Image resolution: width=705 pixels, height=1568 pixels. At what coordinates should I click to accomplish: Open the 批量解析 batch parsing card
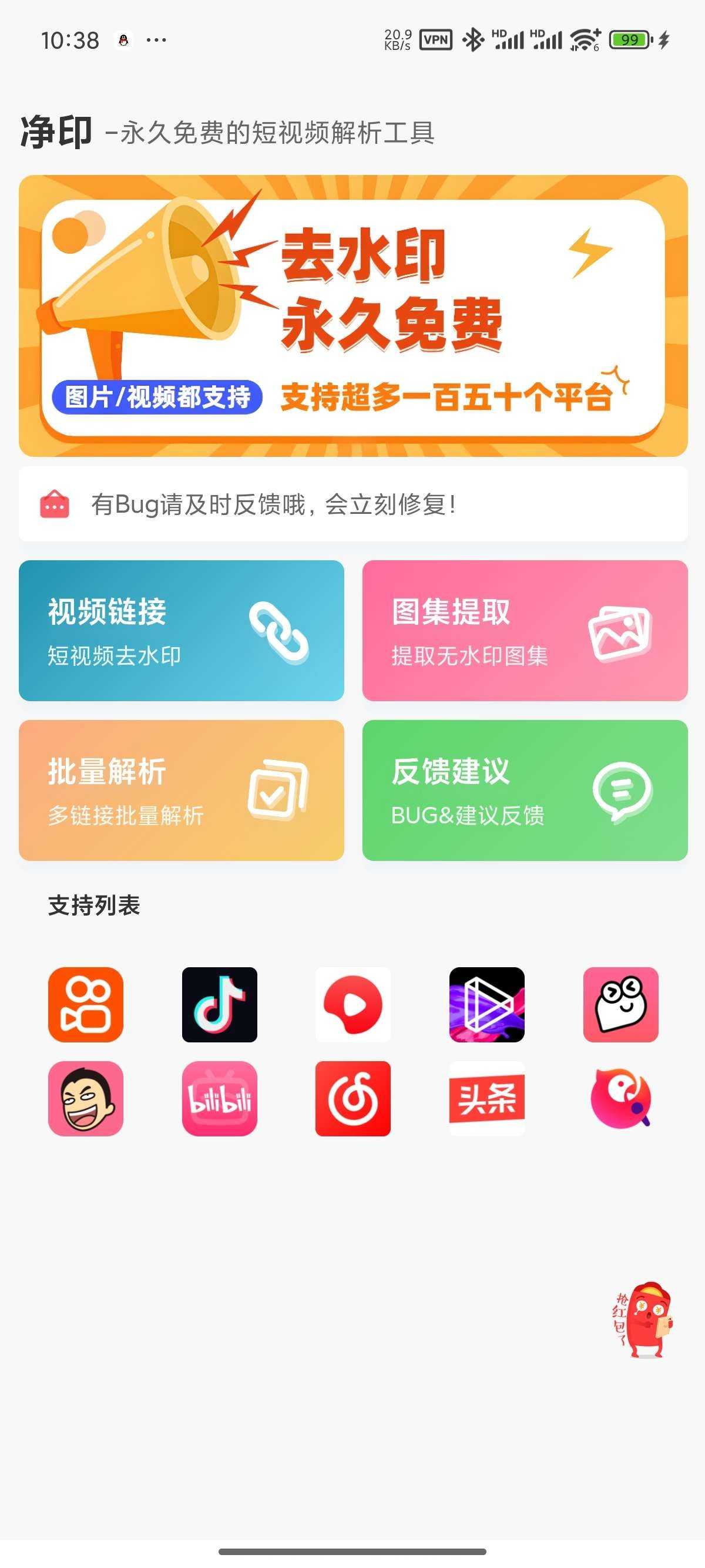coord(181,789)
